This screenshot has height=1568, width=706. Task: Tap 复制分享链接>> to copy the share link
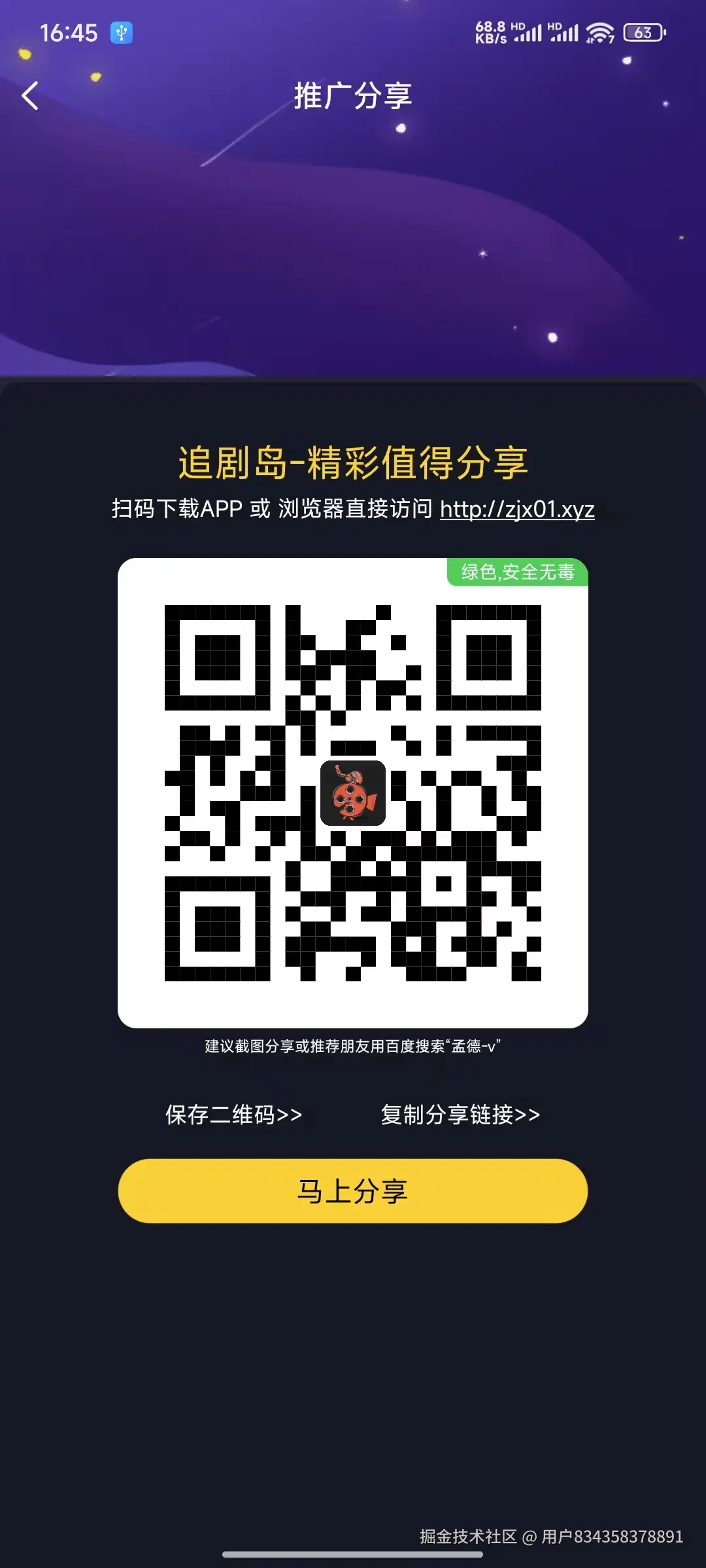[460, 1115]
